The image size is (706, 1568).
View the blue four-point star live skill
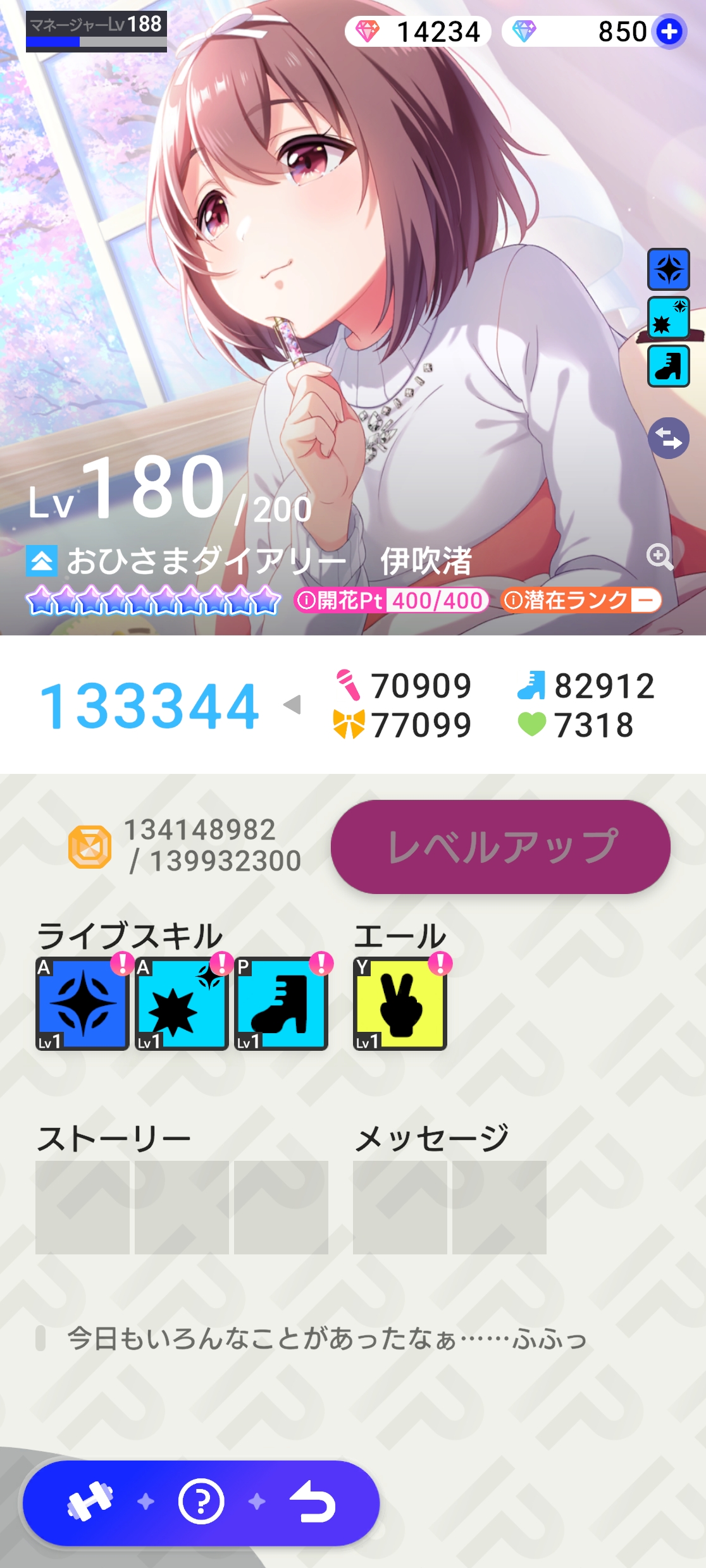pos(82,1003)
